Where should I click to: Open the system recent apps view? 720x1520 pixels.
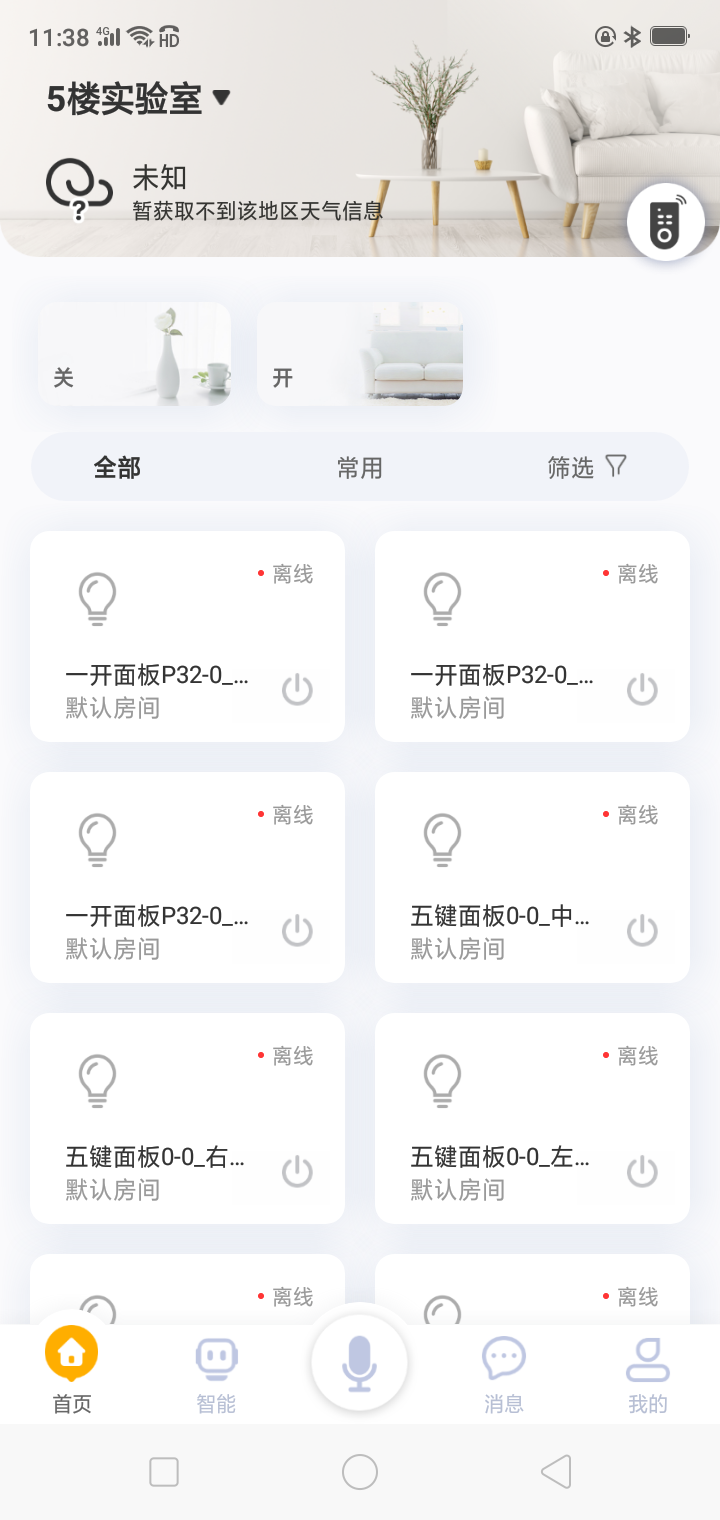click(164, 1472)
